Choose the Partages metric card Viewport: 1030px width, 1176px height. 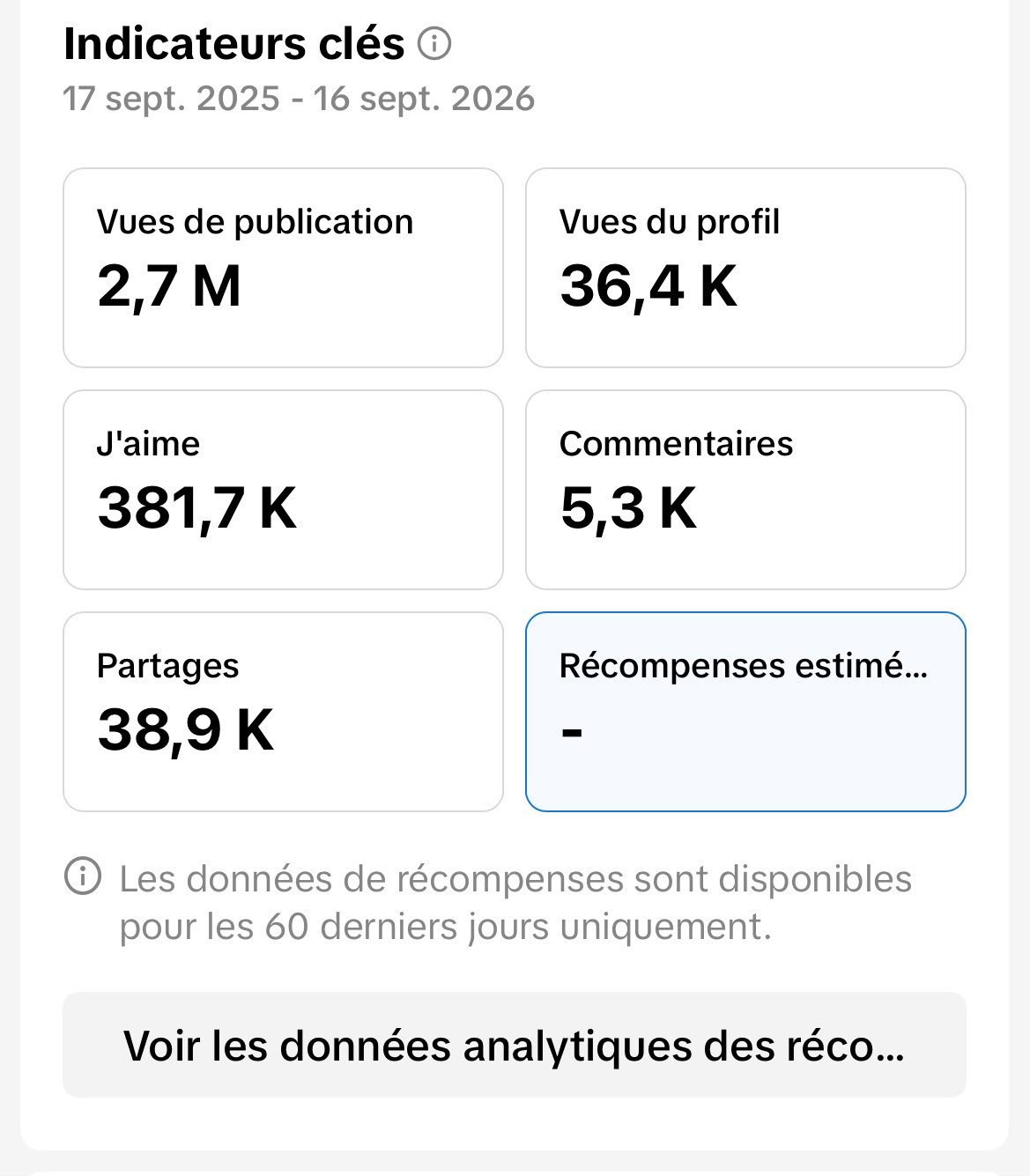283,712
